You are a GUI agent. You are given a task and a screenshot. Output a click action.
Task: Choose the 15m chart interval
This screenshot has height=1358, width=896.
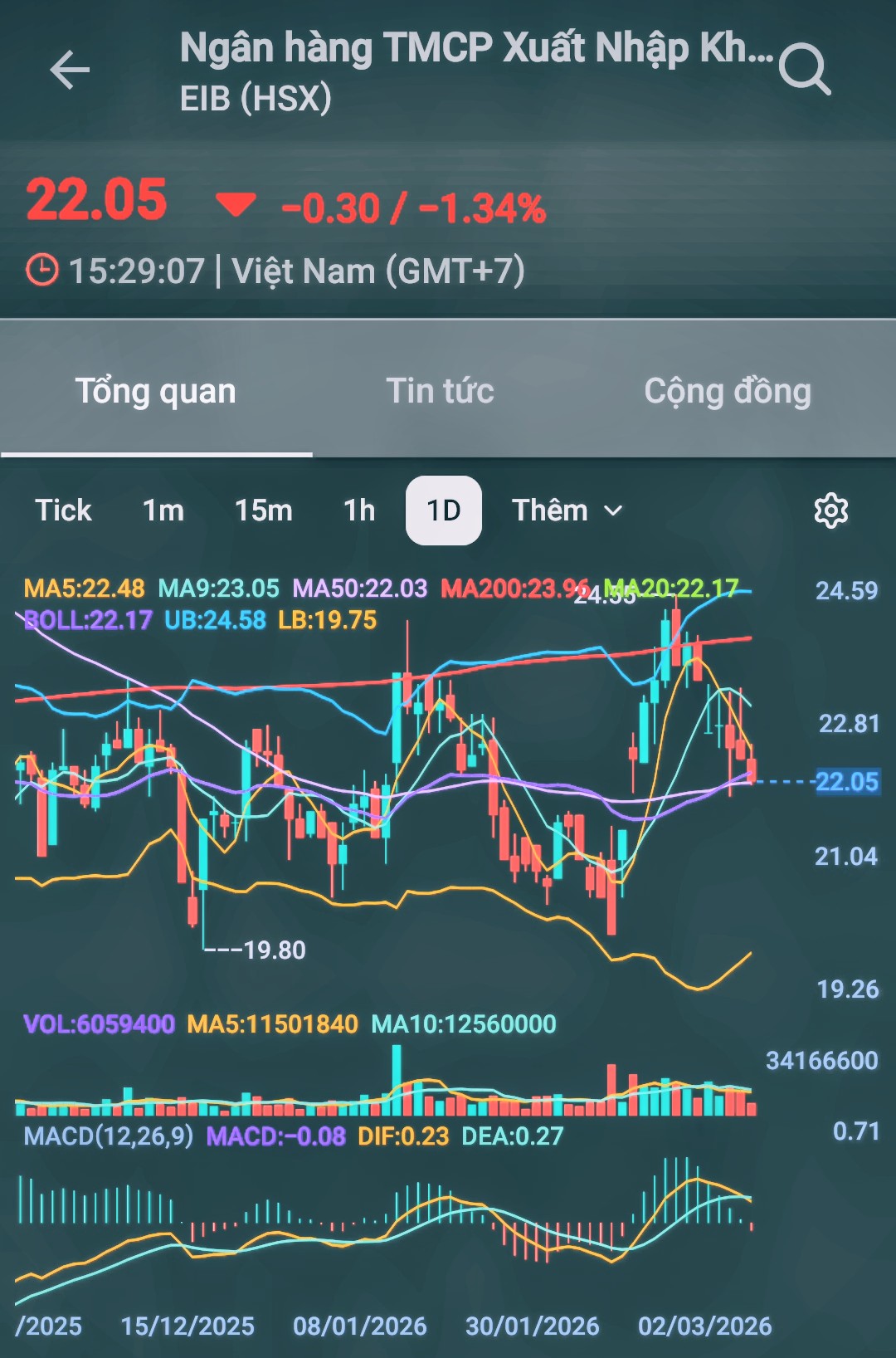click(x=263, y=510)
